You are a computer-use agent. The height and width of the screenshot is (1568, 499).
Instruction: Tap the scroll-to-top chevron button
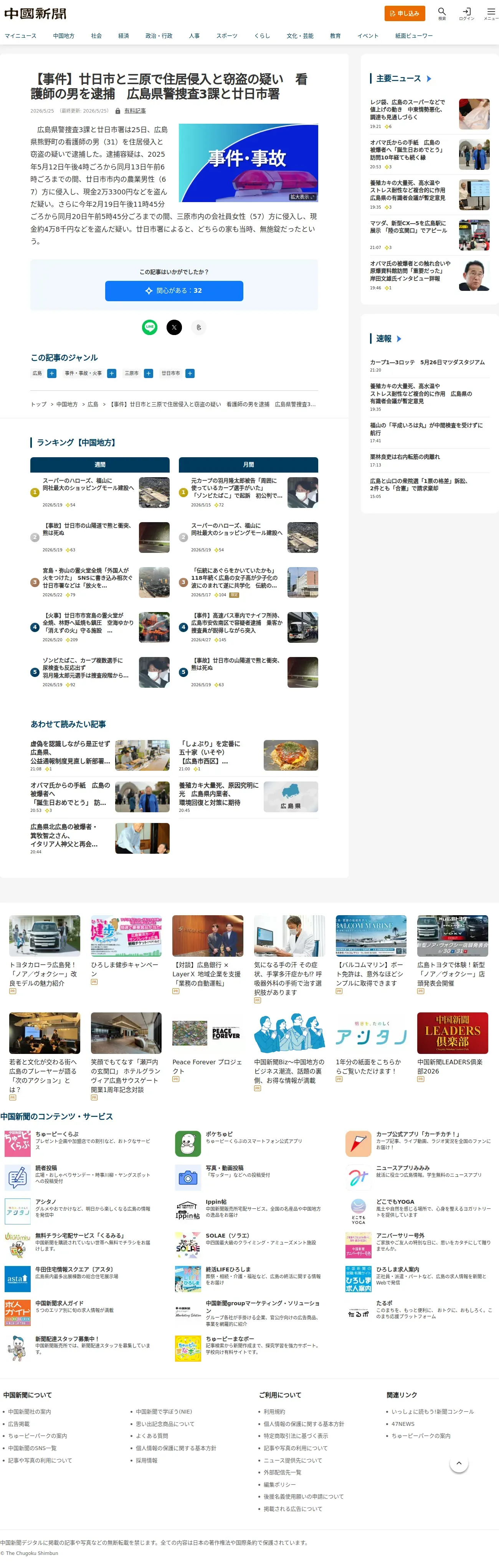click(x=459, y=1463)
